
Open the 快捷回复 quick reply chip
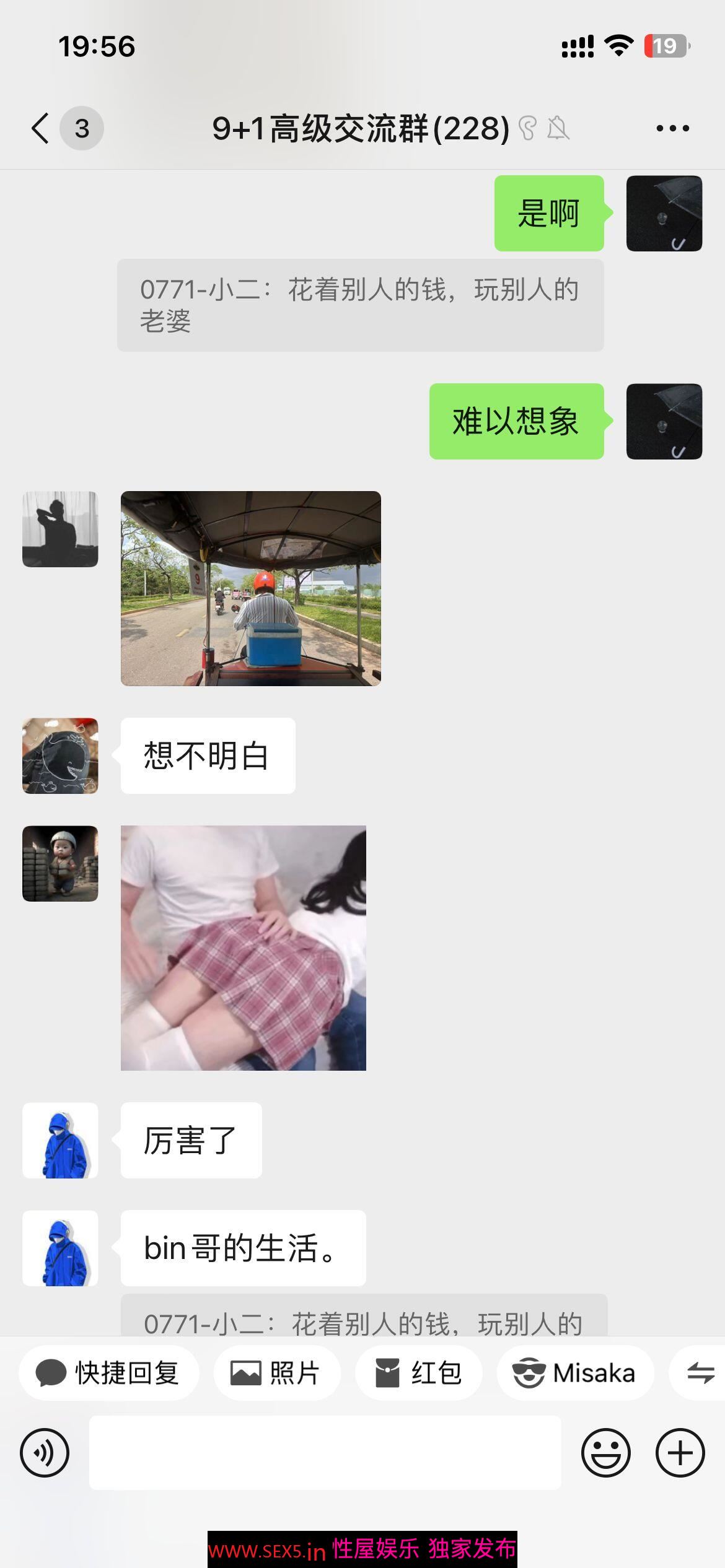[x=108, y=1372]
